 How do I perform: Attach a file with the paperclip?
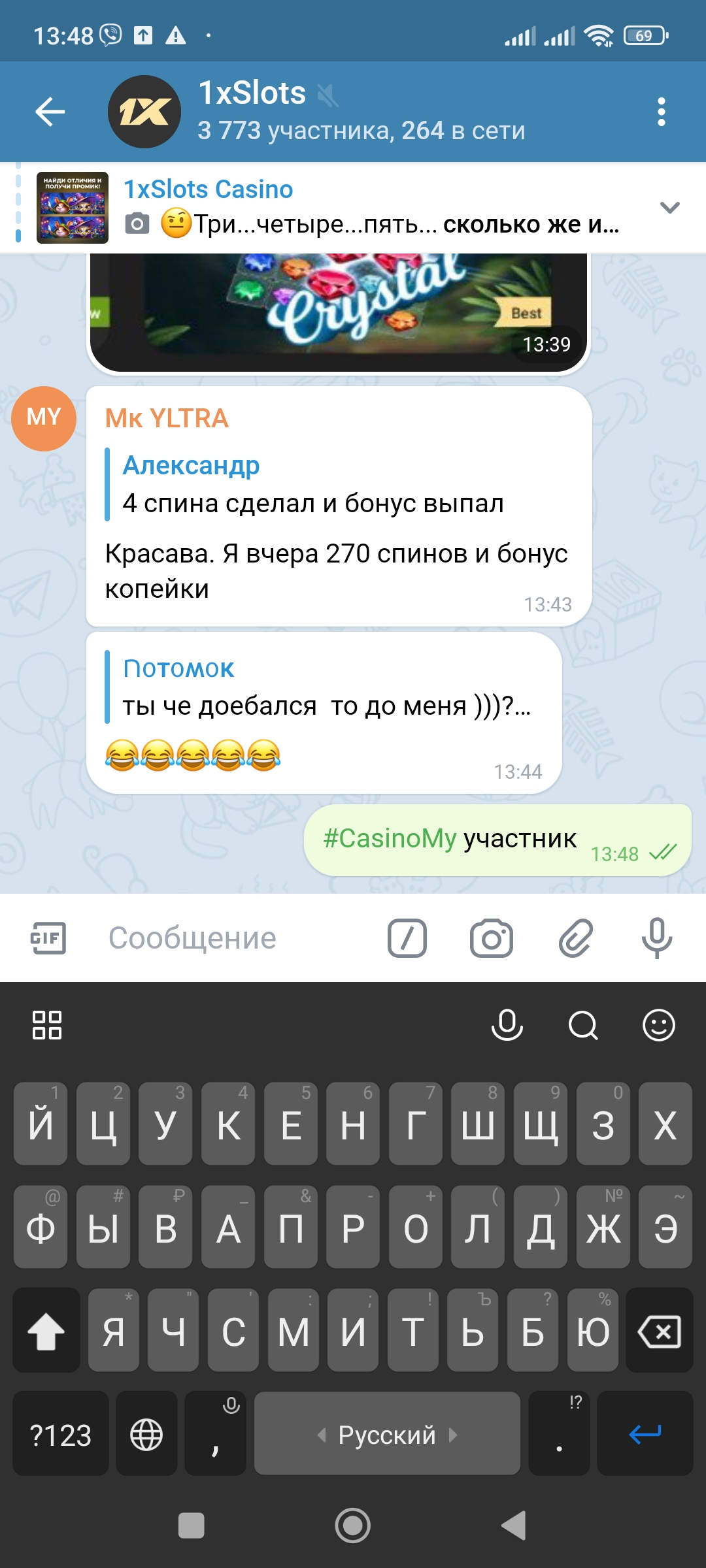click(x=575, y=938)
